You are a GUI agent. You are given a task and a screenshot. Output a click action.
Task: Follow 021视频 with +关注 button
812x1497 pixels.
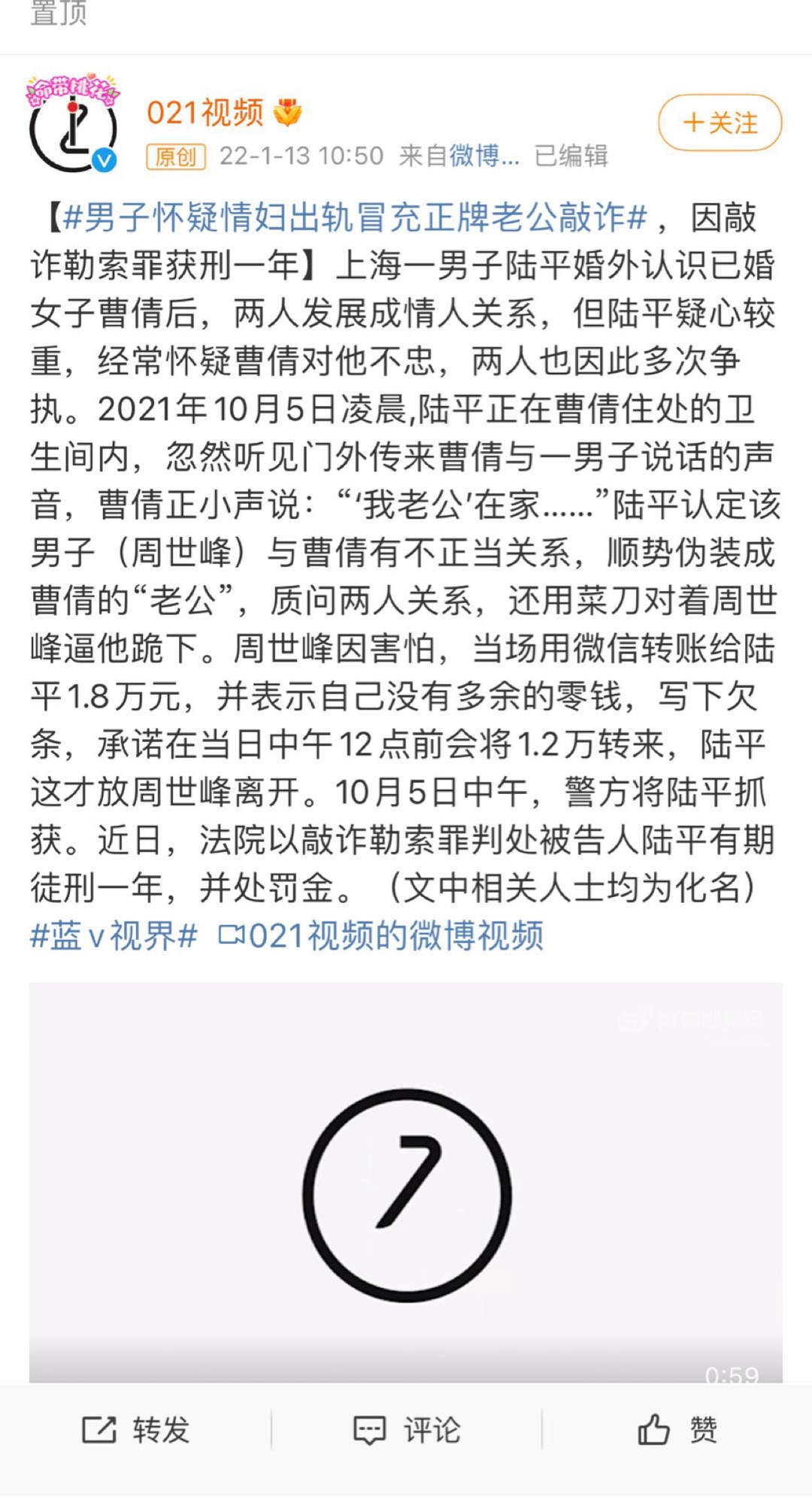click(x=720, y=123)
